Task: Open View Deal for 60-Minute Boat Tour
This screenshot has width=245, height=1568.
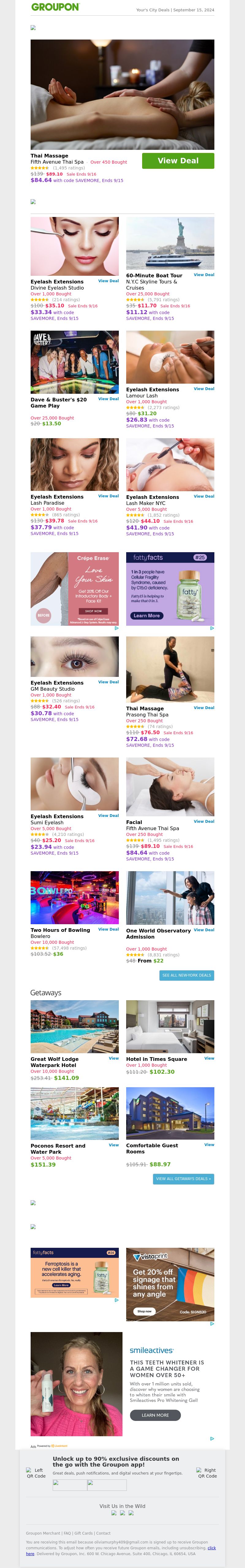Action: click(204, 275)
